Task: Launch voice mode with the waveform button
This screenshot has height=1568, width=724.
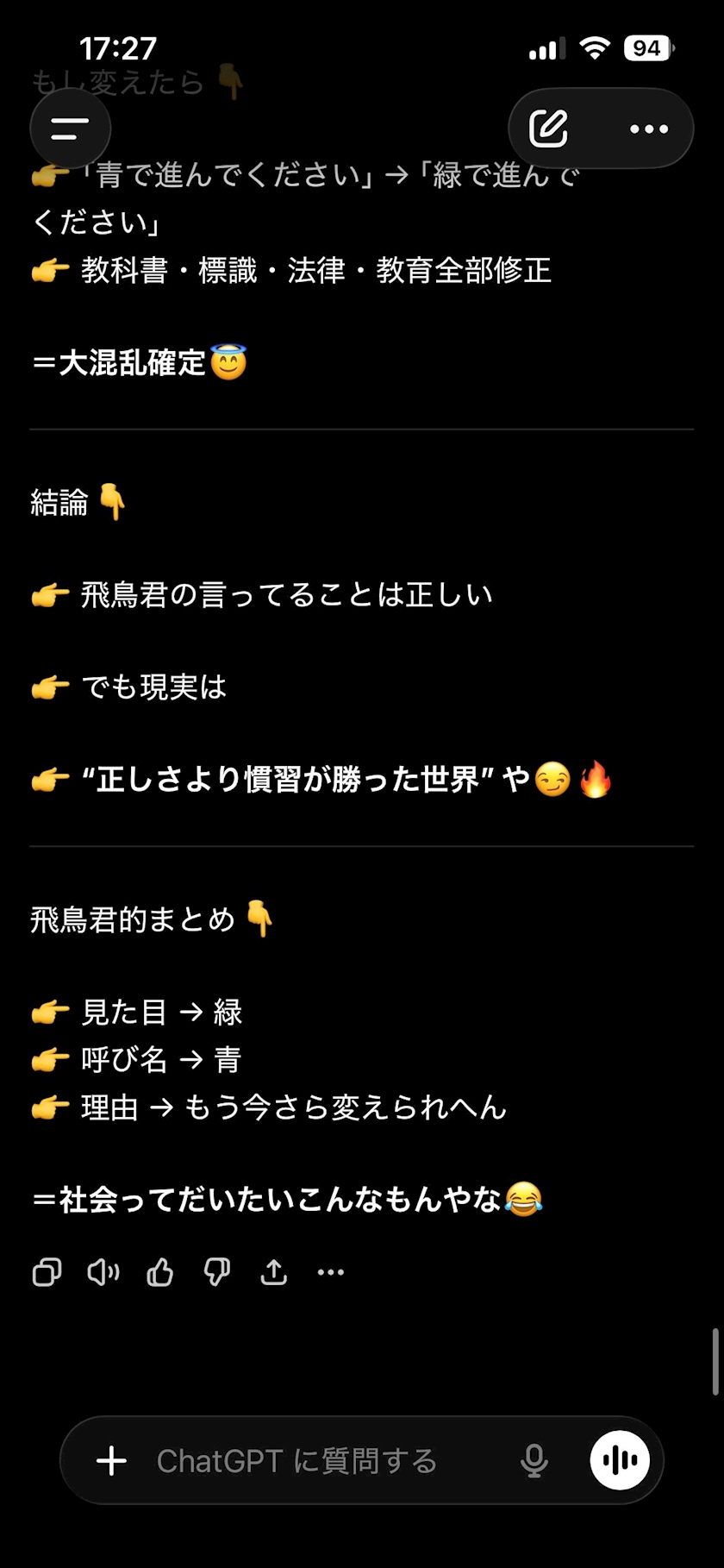Action: click(x=620, y=1460)
